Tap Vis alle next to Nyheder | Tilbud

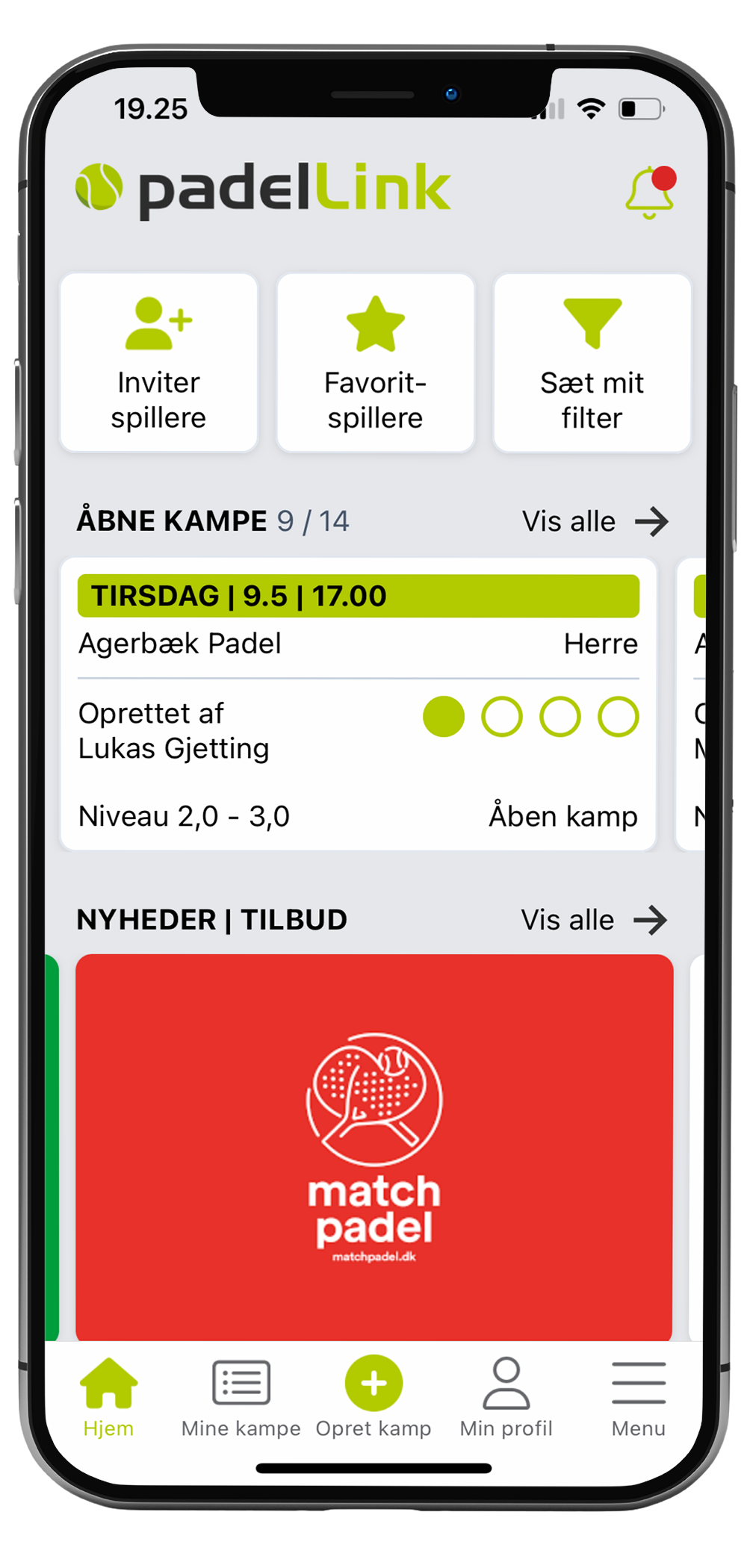(x=593, y=920)
